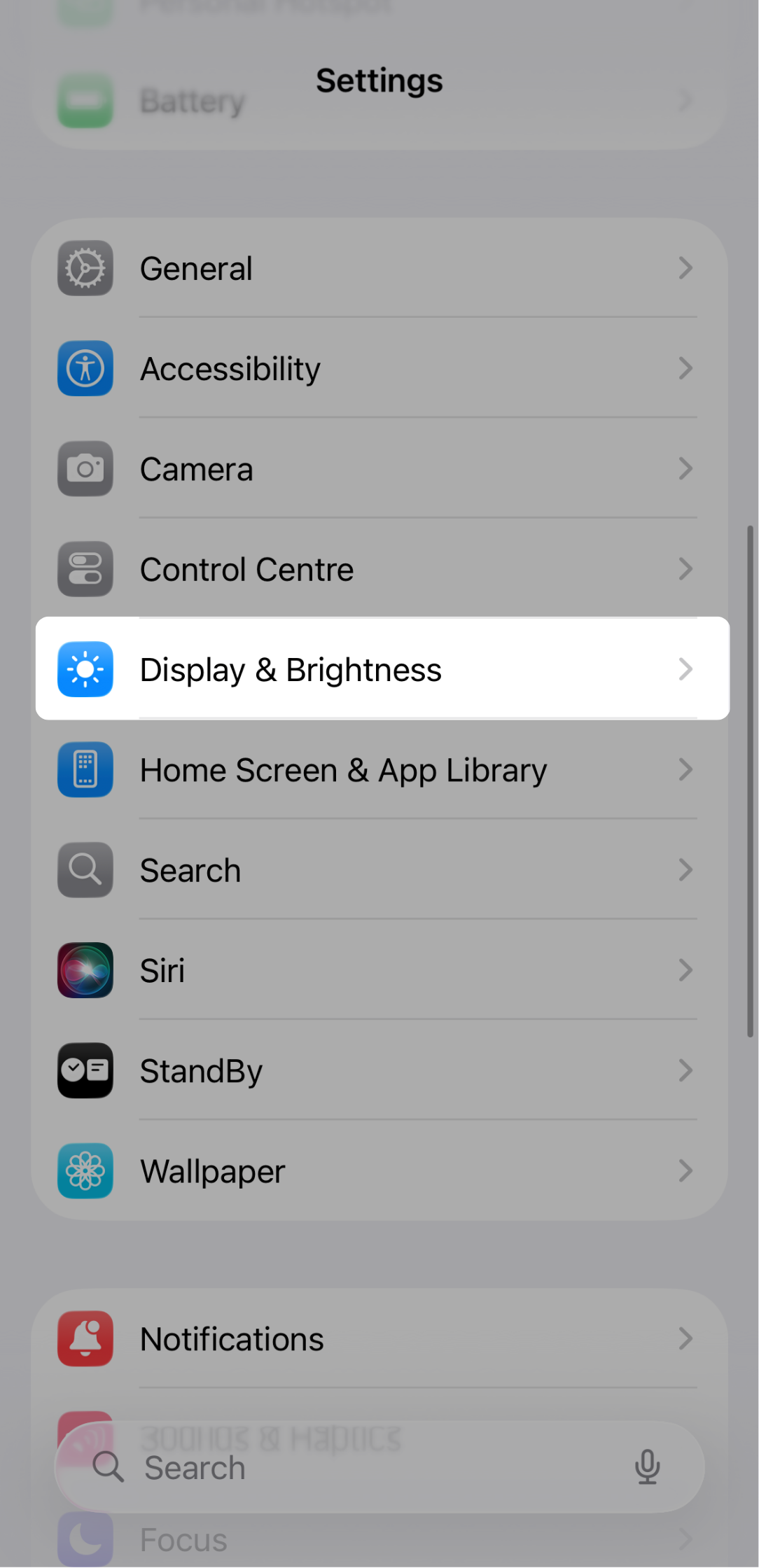This screenshot has width=759, height=1568.
Task: Open Wallpaper via its teal flower icon
Action: 84,1170
